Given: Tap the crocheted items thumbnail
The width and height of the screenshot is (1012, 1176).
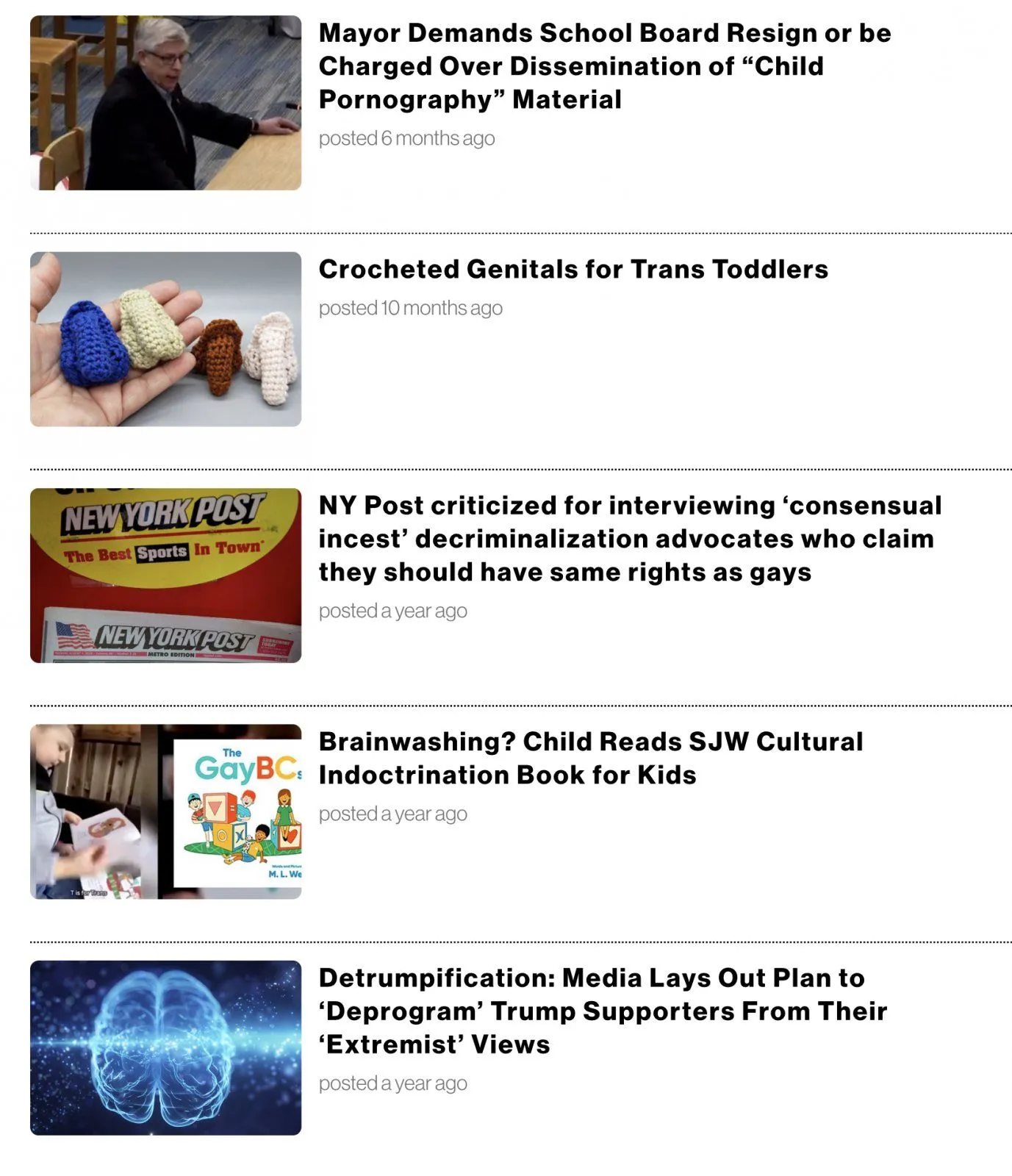Looking at the screenshot, I should pyautogui.click(x=165, y=339).
